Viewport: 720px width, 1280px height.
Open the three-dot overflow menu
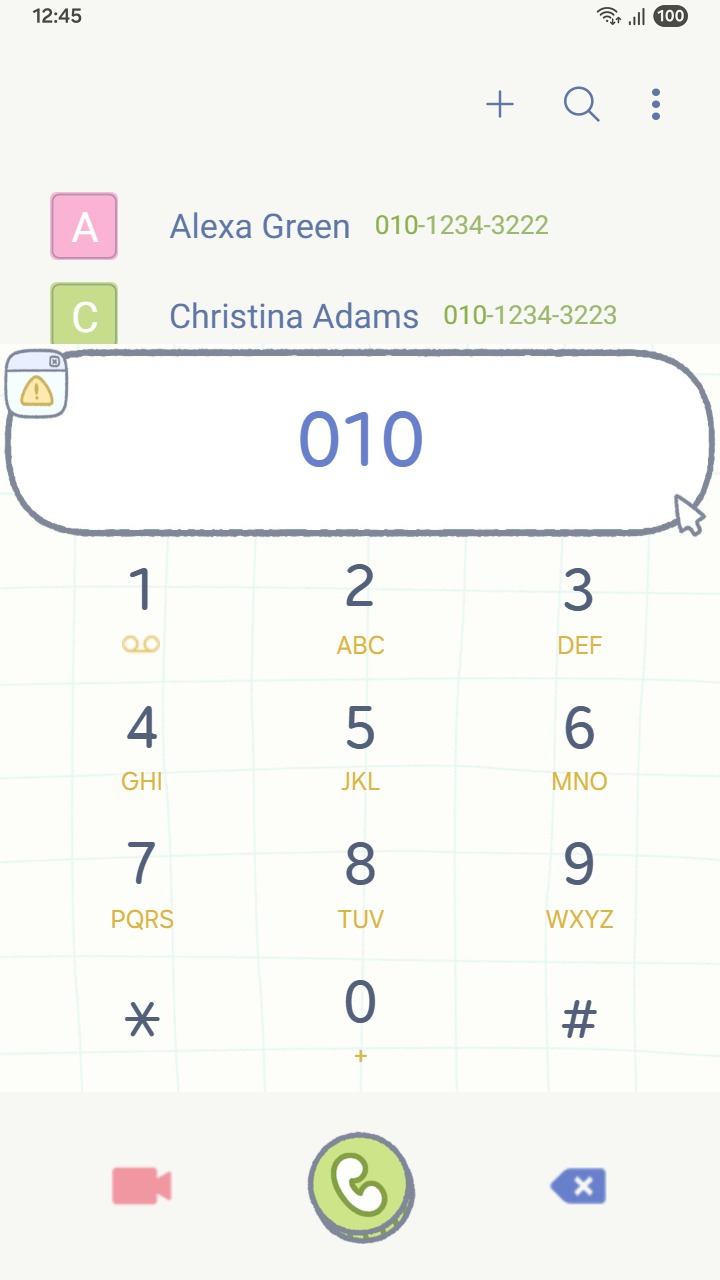tap(656, 104)
